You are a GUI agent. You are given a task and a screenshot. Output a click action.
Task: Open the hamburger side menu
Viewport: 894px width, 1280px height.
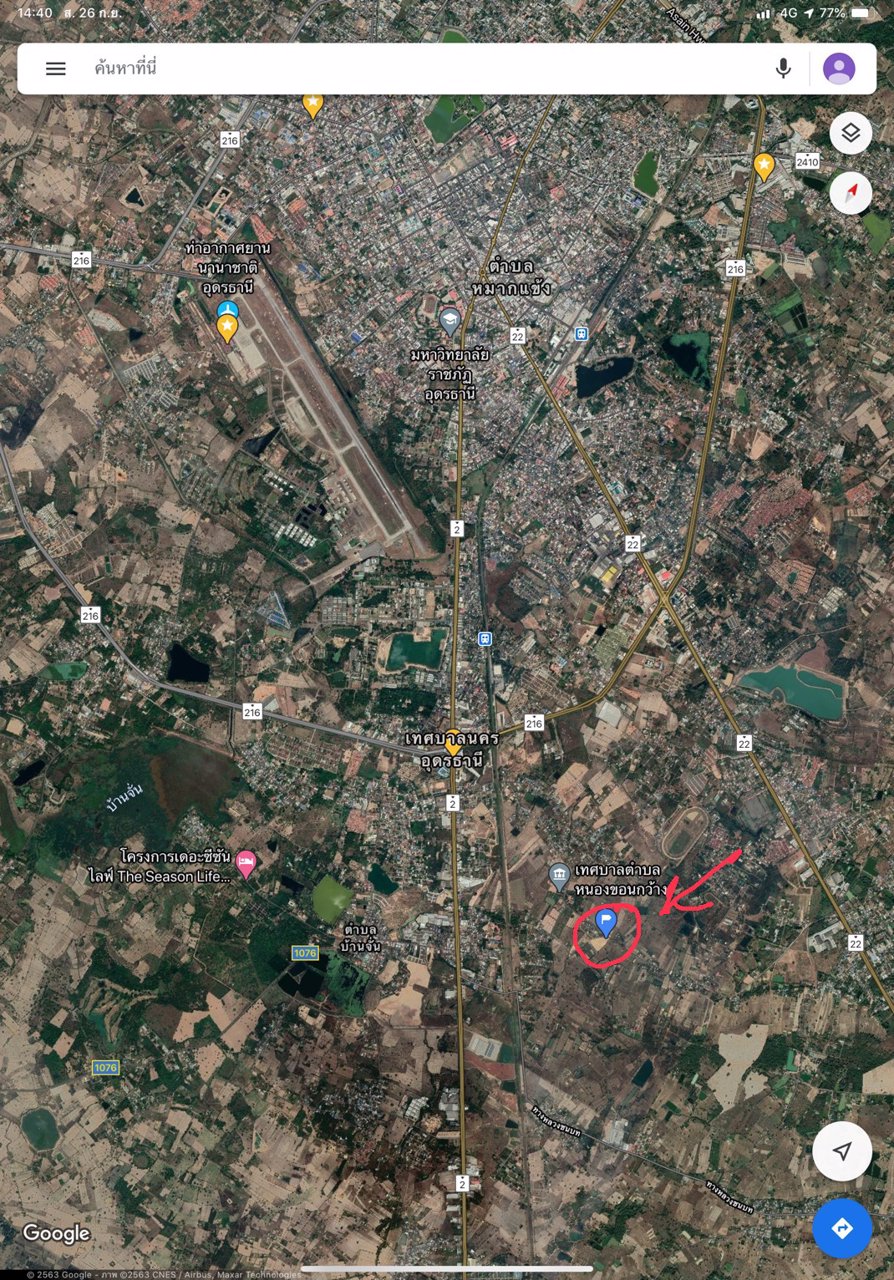(x=56, y=69)
